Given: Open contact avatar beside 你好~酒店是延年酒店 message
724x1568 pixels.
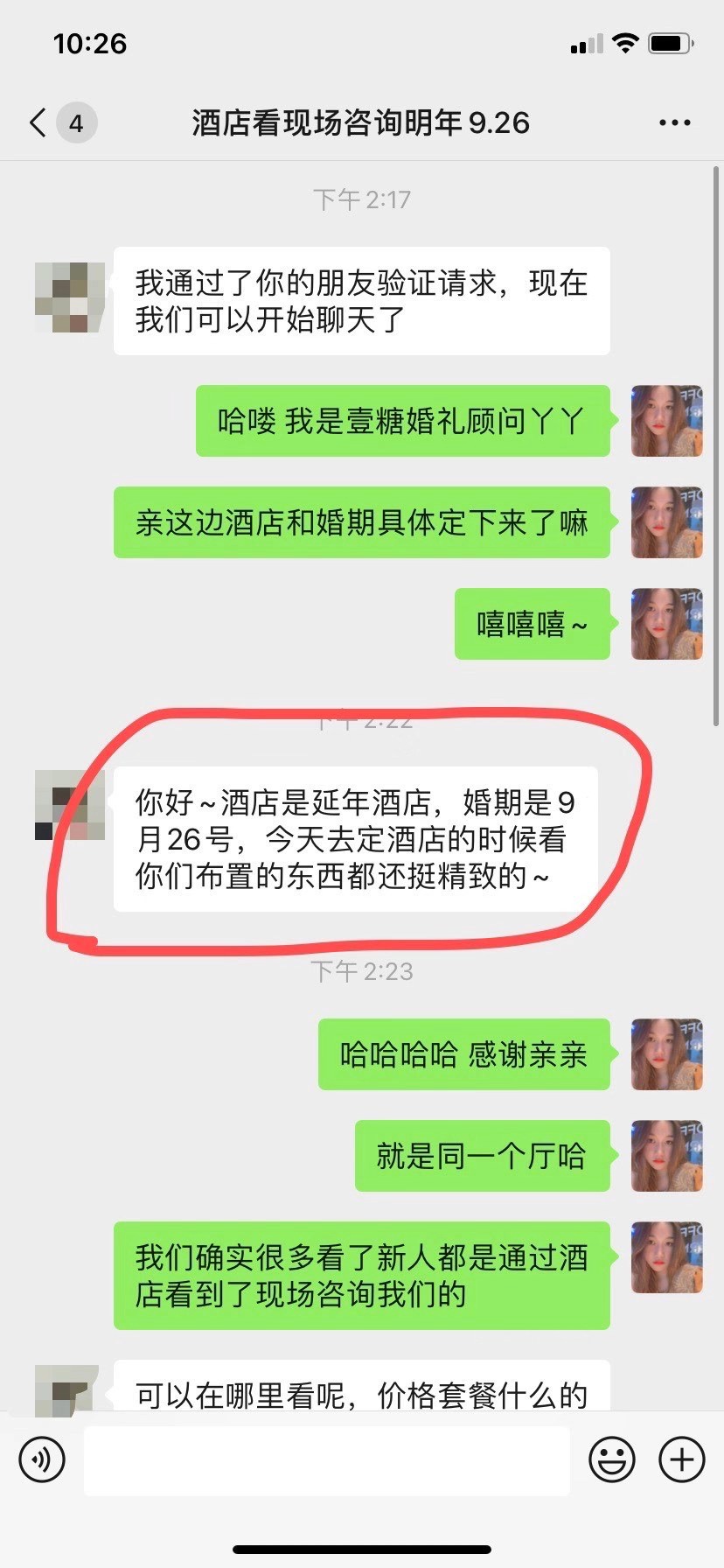Looking at the screenshot, I should pos(70,805).
